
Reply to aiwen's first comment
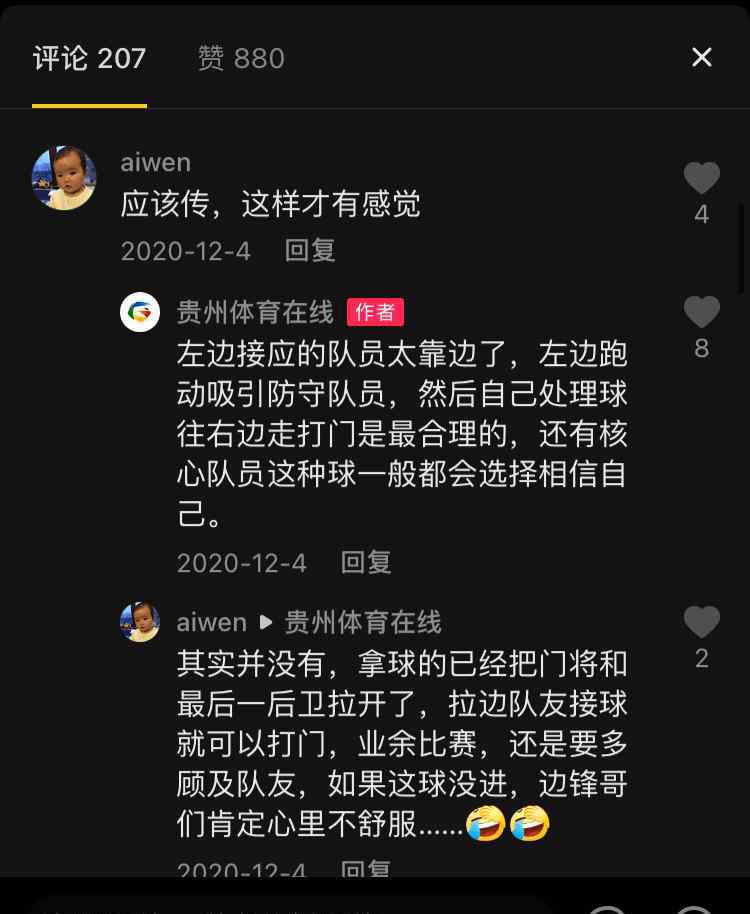click(x=310, y=250)
